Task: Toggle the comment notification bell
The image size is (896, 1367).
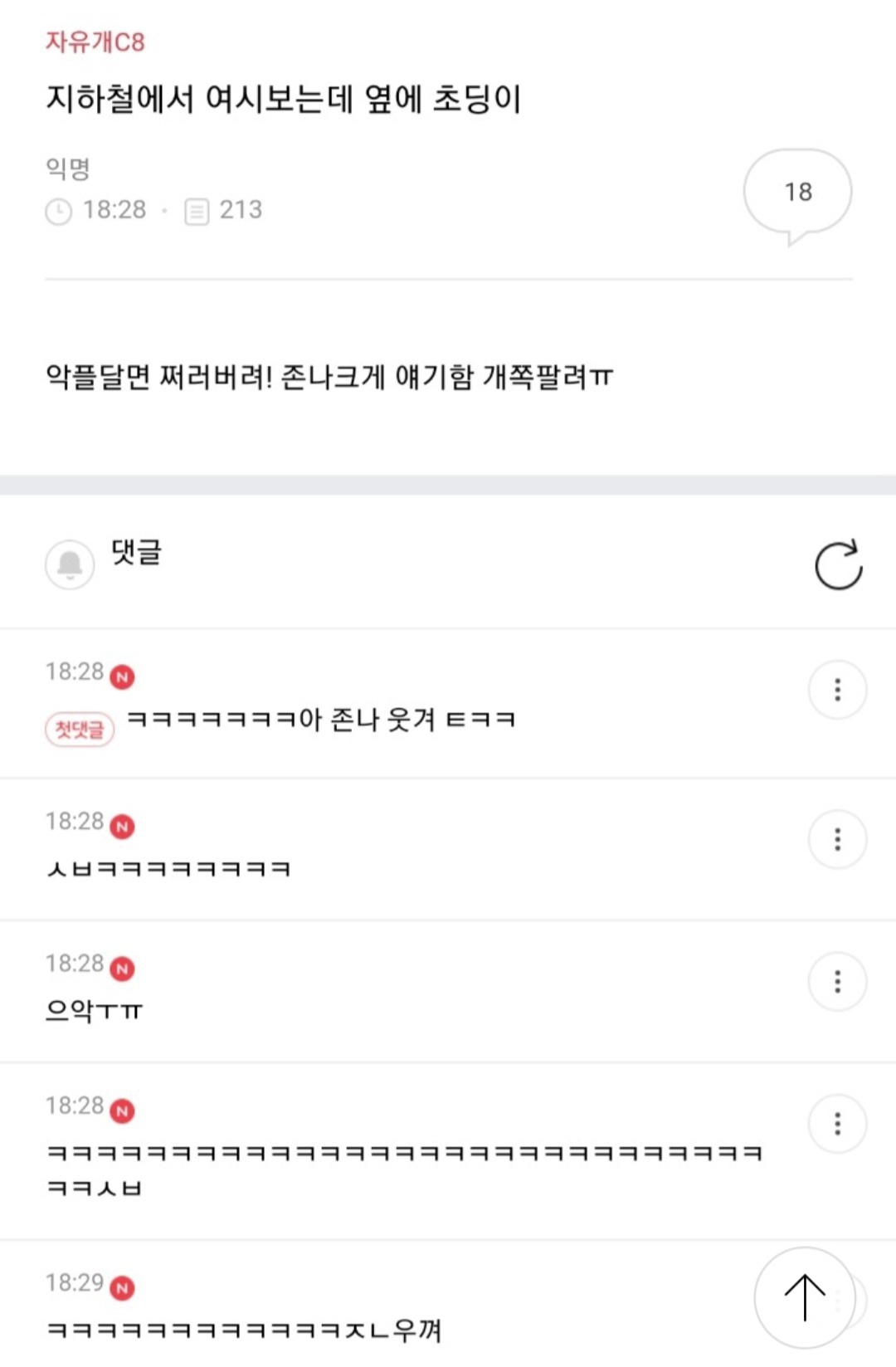Action: 70,564
